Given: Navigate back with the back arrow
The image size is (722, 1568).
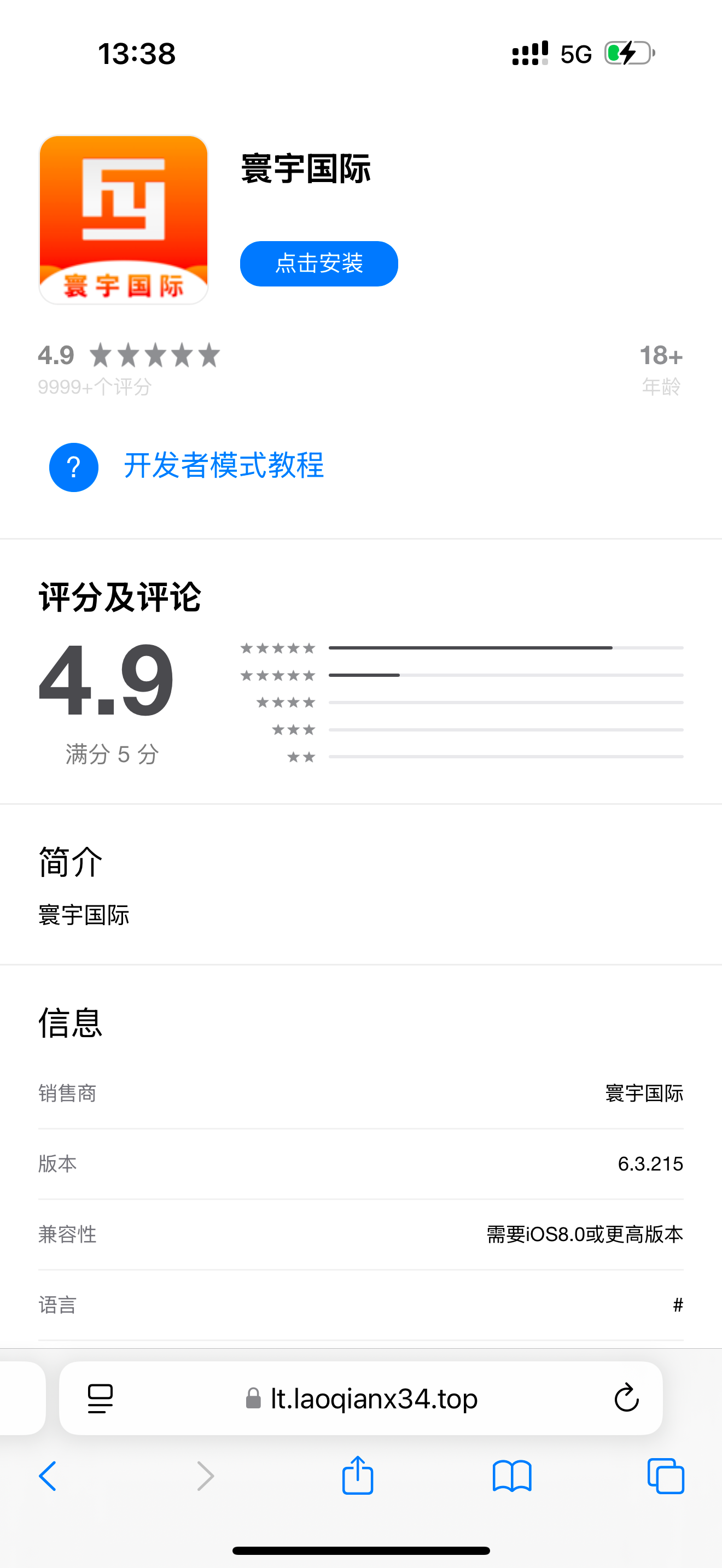Looking at the screenshot, I should click(x=49, y=1476).
